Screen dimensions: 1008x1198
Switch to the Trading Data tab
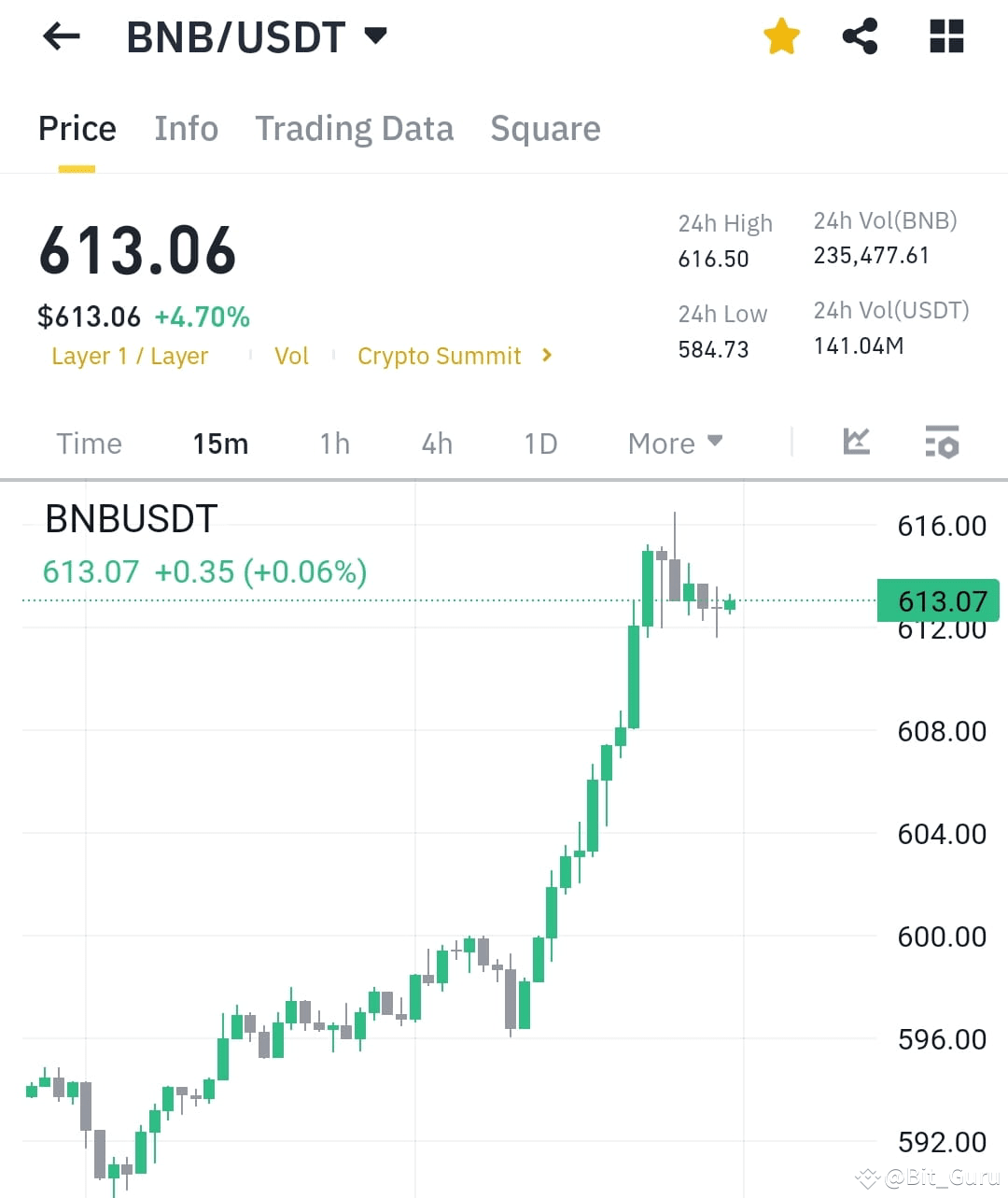tap(354, 128)
